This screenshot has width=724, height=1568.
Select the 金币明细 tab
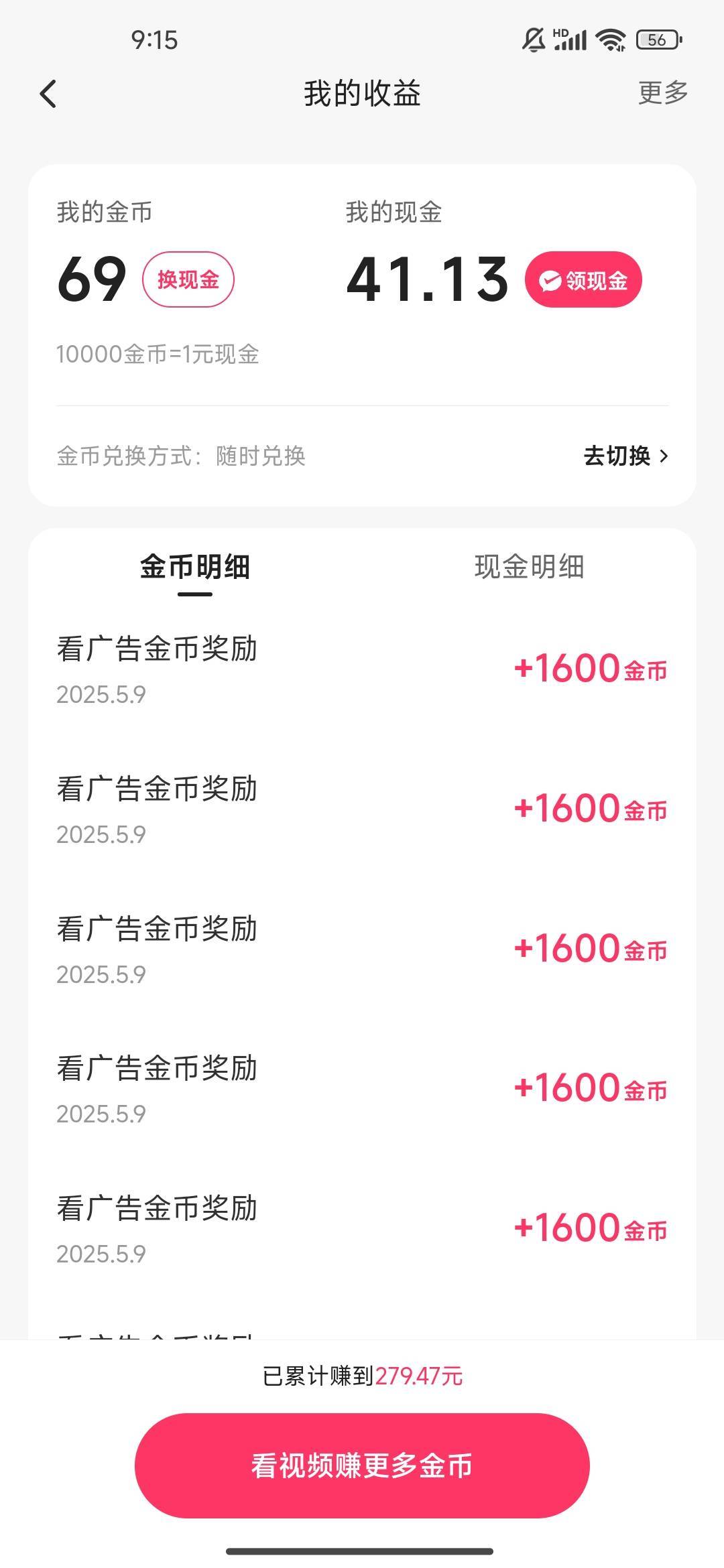[195, 567]
